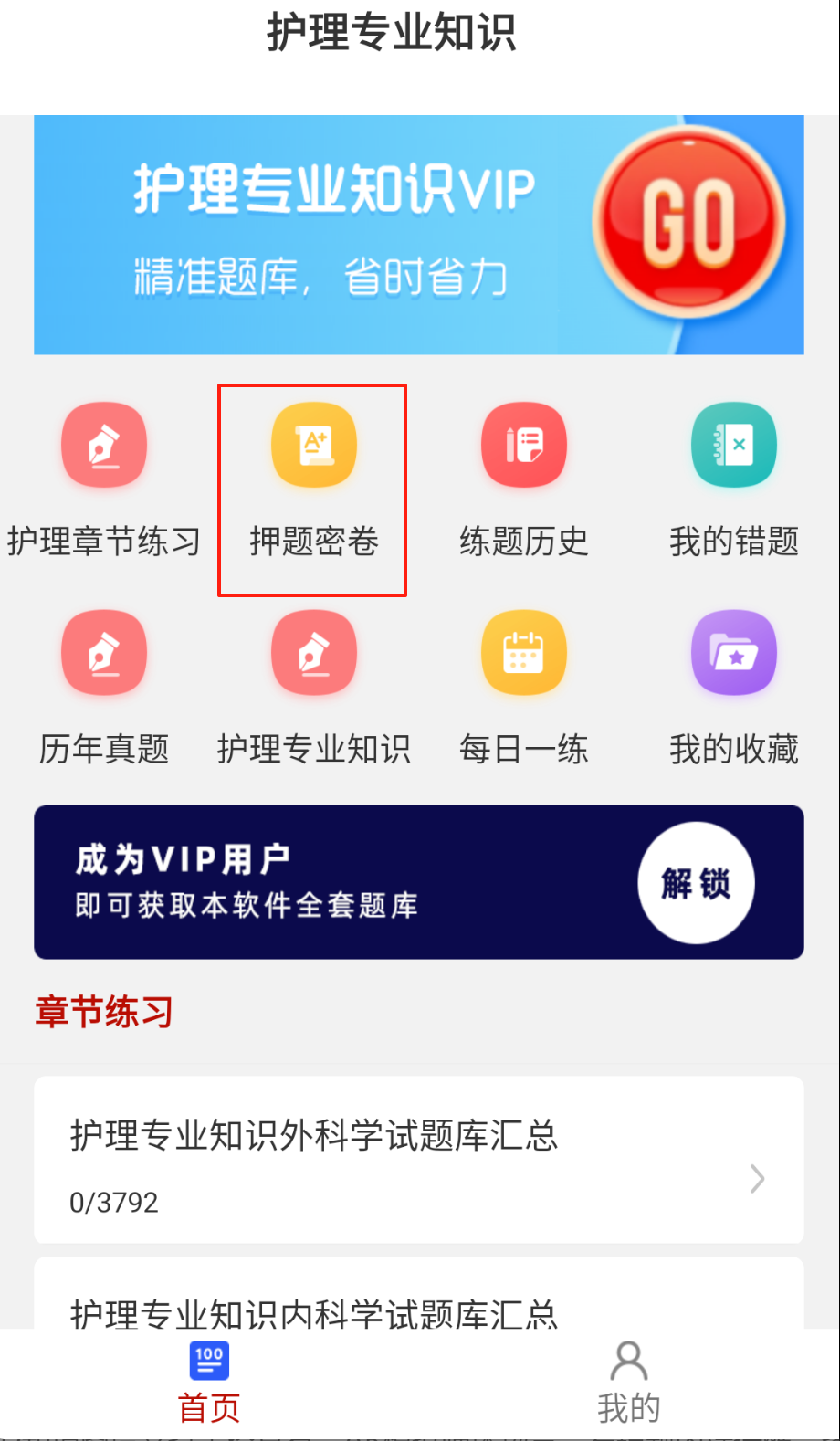The height and width of the screenshot is (1441, 840).
Task: Tap the 解锁 button to unlock VIP
Action: pyautogui.click(x=696, y=883)
